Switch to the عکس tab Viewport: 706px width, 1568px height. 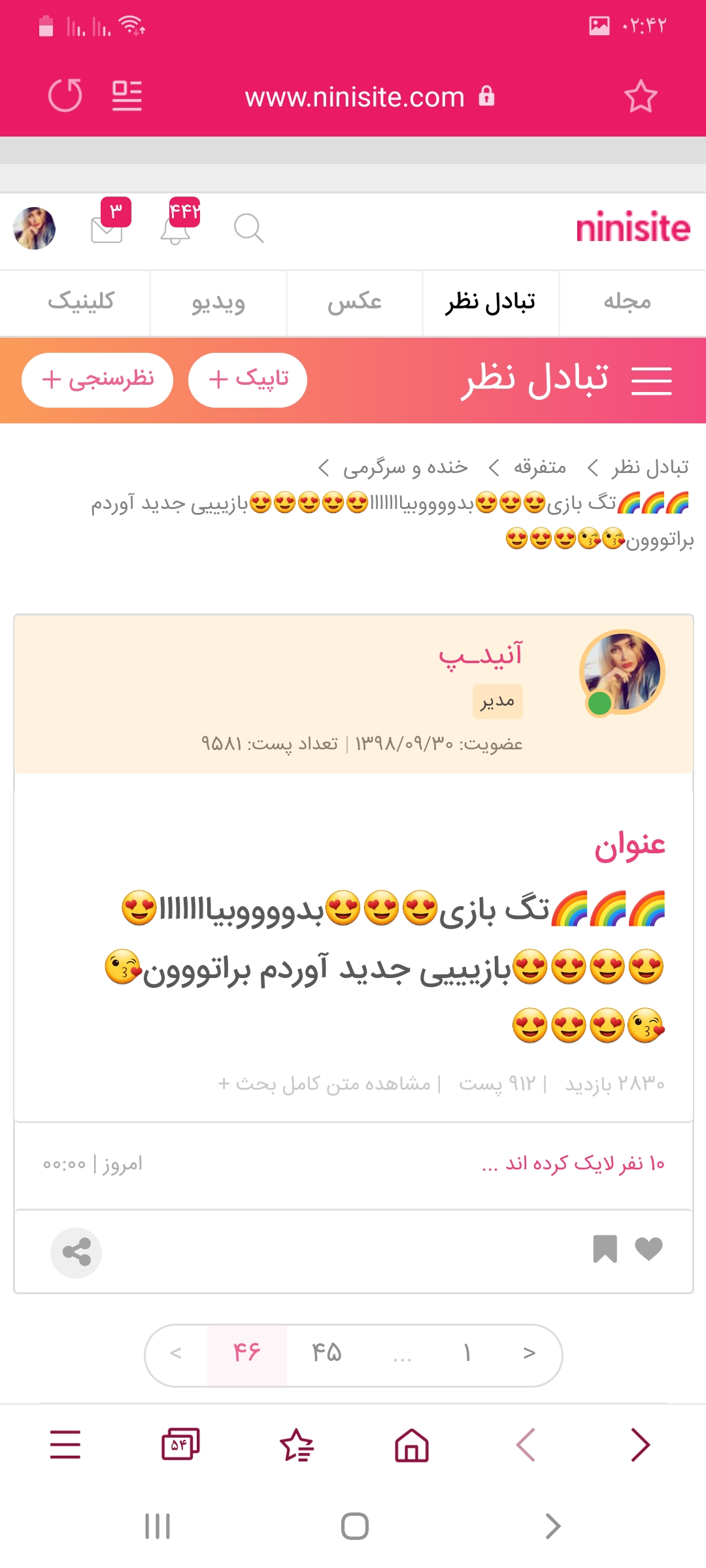[x=354, y=302]
